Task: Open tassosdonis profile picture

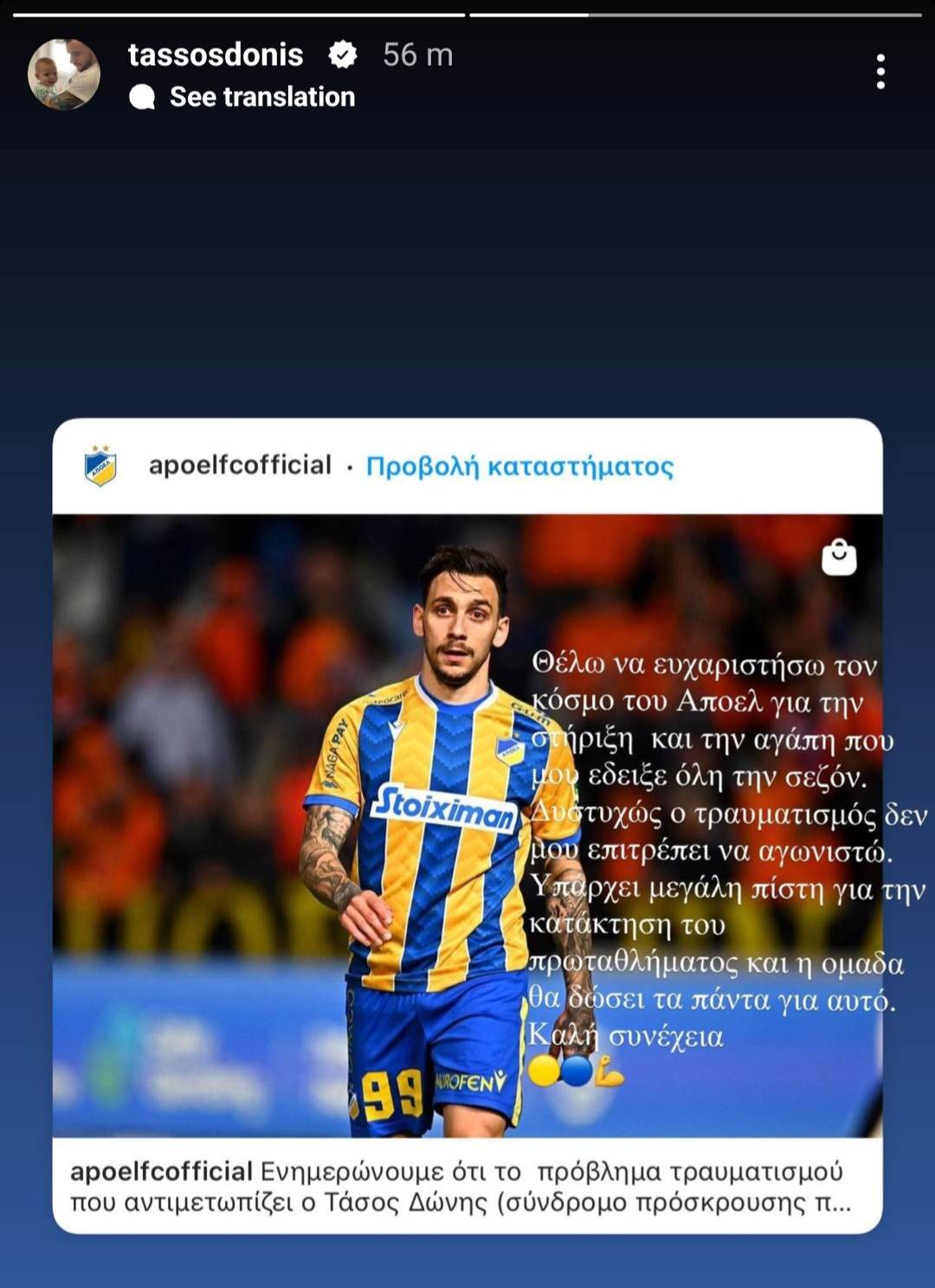Action: tap(64, 74)
